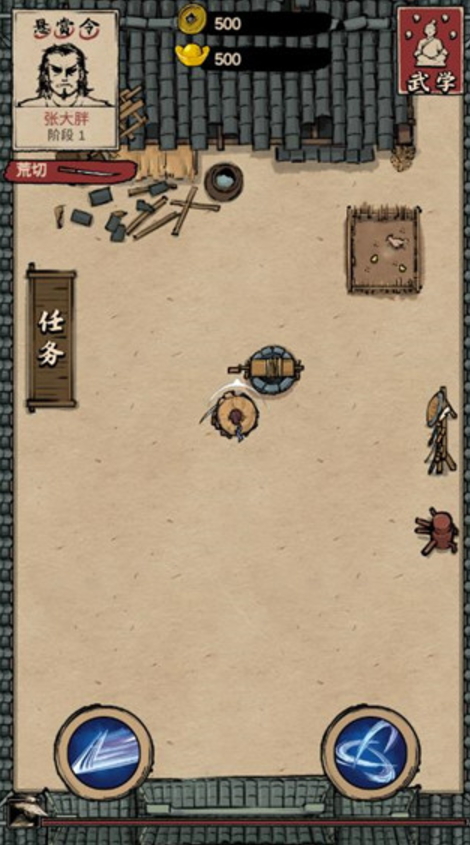Open the 武学 martial arts menu

[x=430, y=51]
